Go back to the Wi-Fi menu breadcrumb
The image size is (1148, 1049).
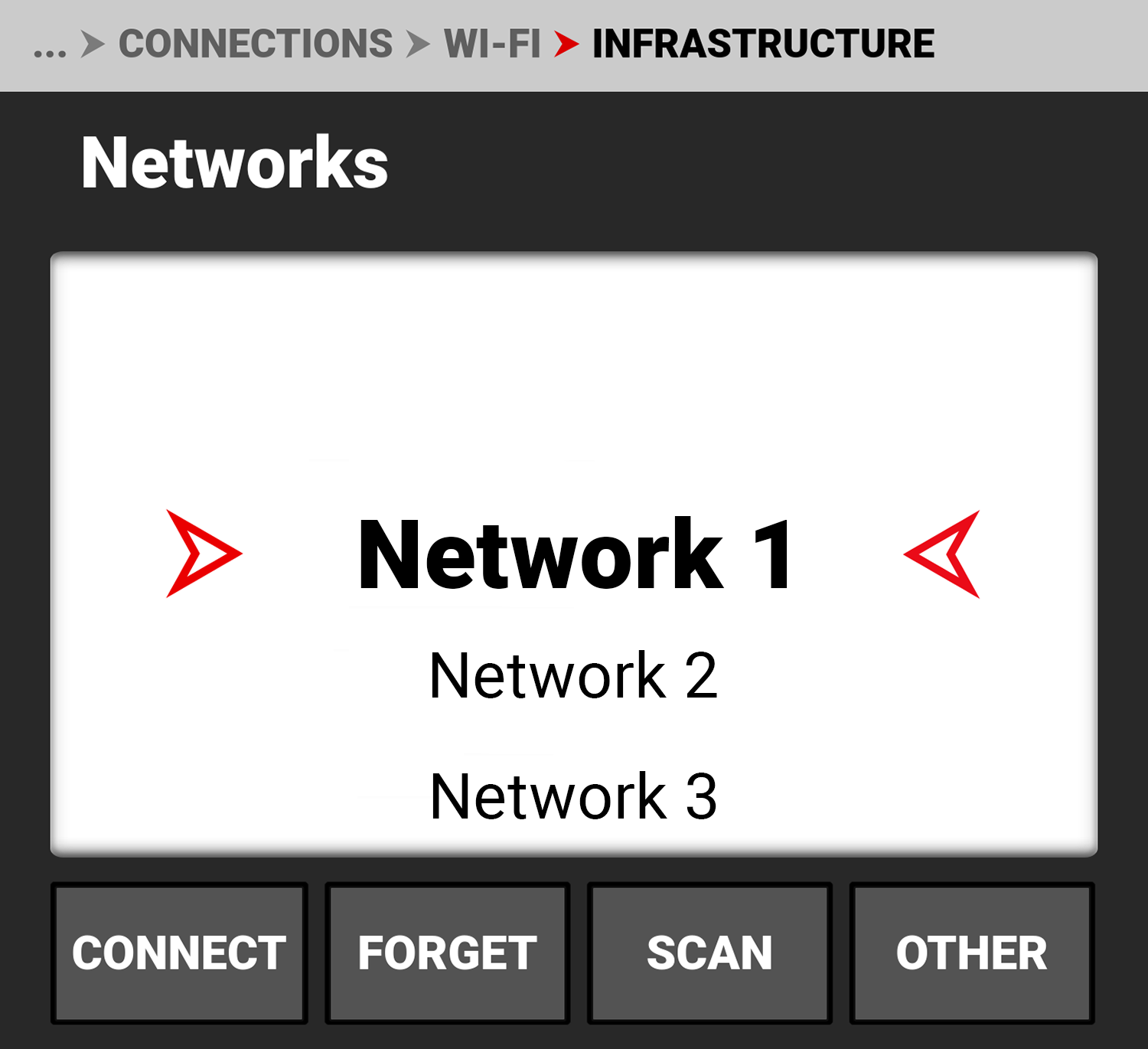[x=492, y=44]
